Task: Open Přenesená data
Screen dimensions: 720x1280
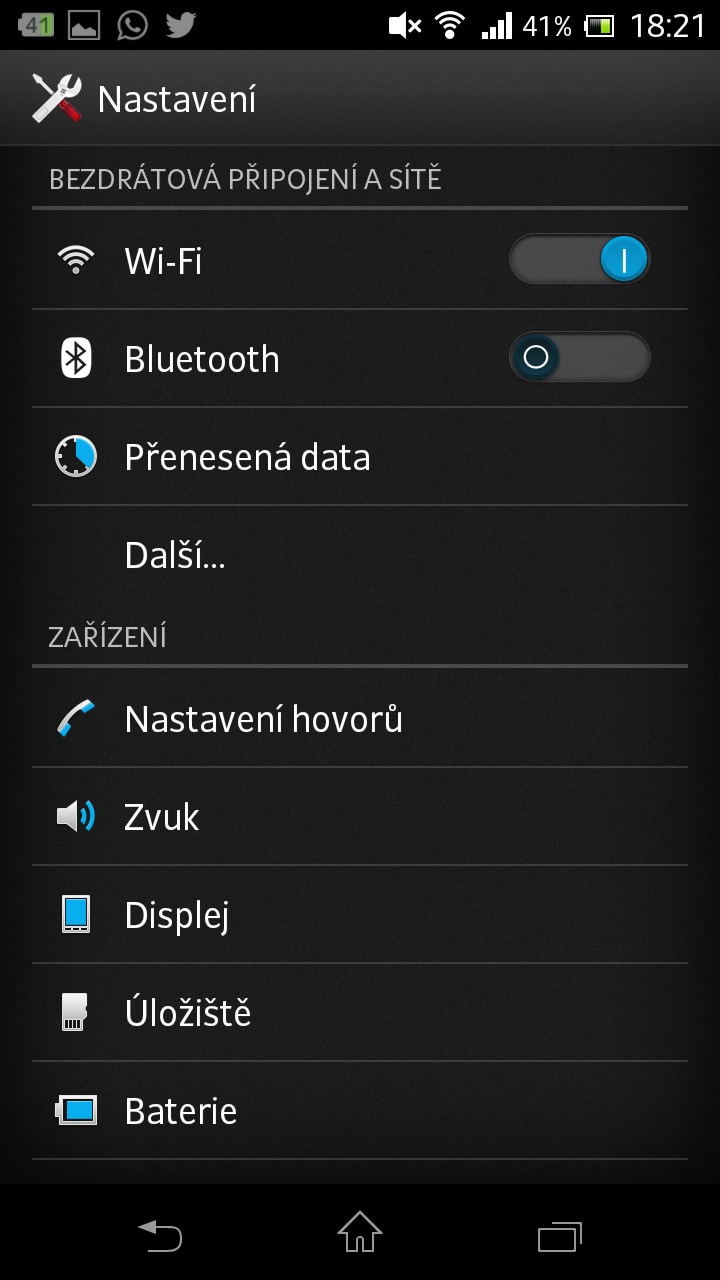Action: click(360, 457)
